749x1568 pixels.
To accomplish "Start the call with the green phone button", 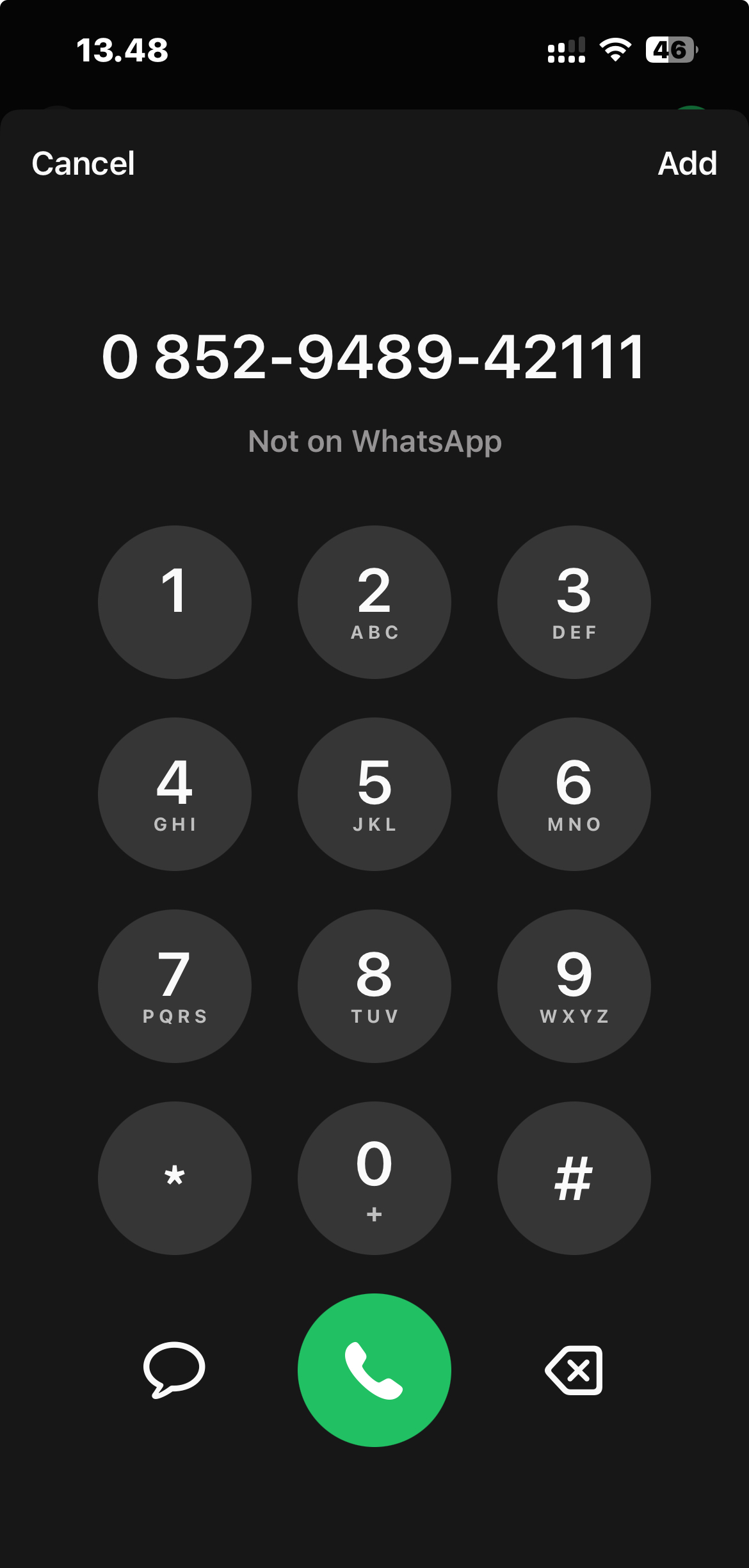I will pyautogui.click(x=374, y=1370).
